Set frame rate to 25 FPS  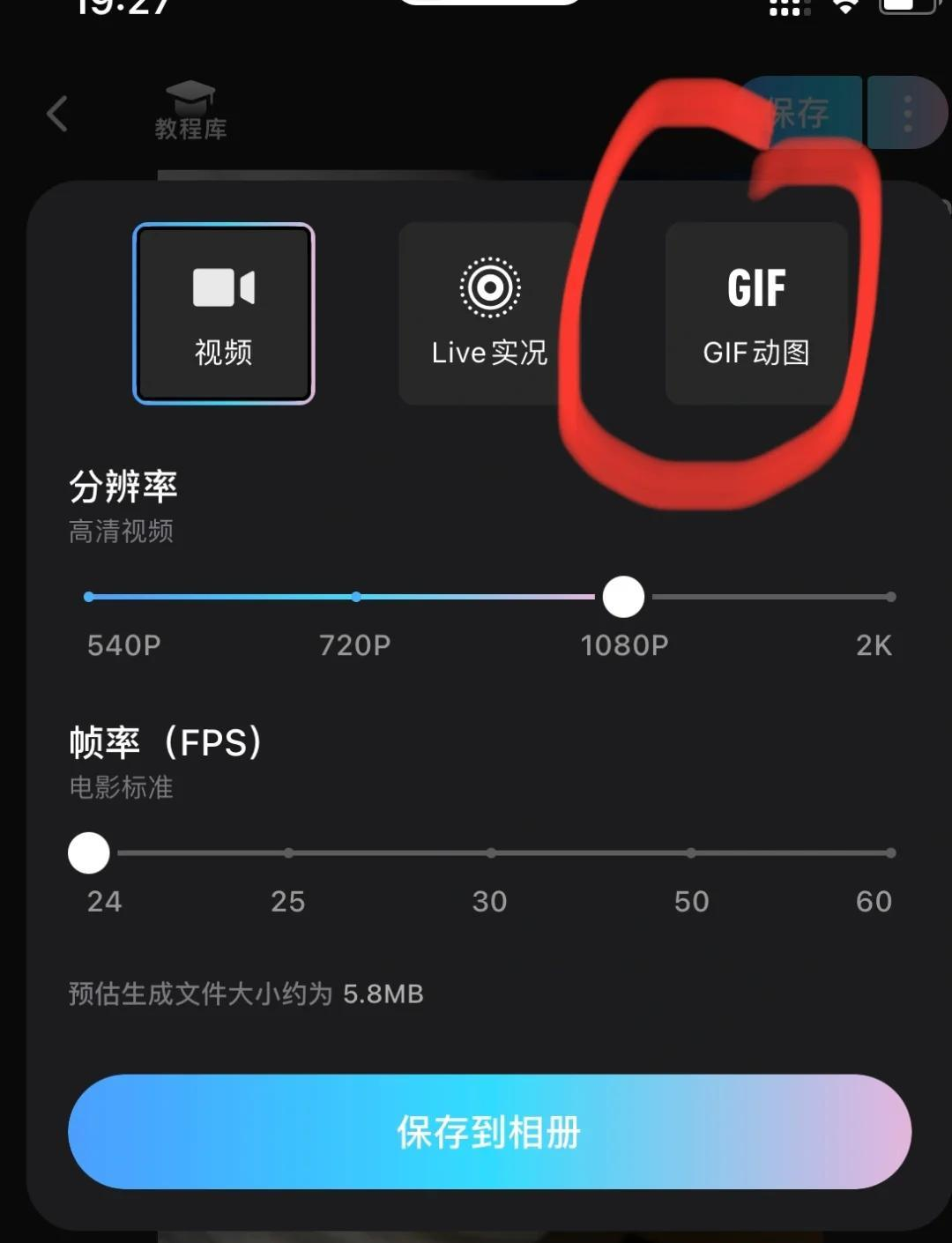tap(288, 853)
